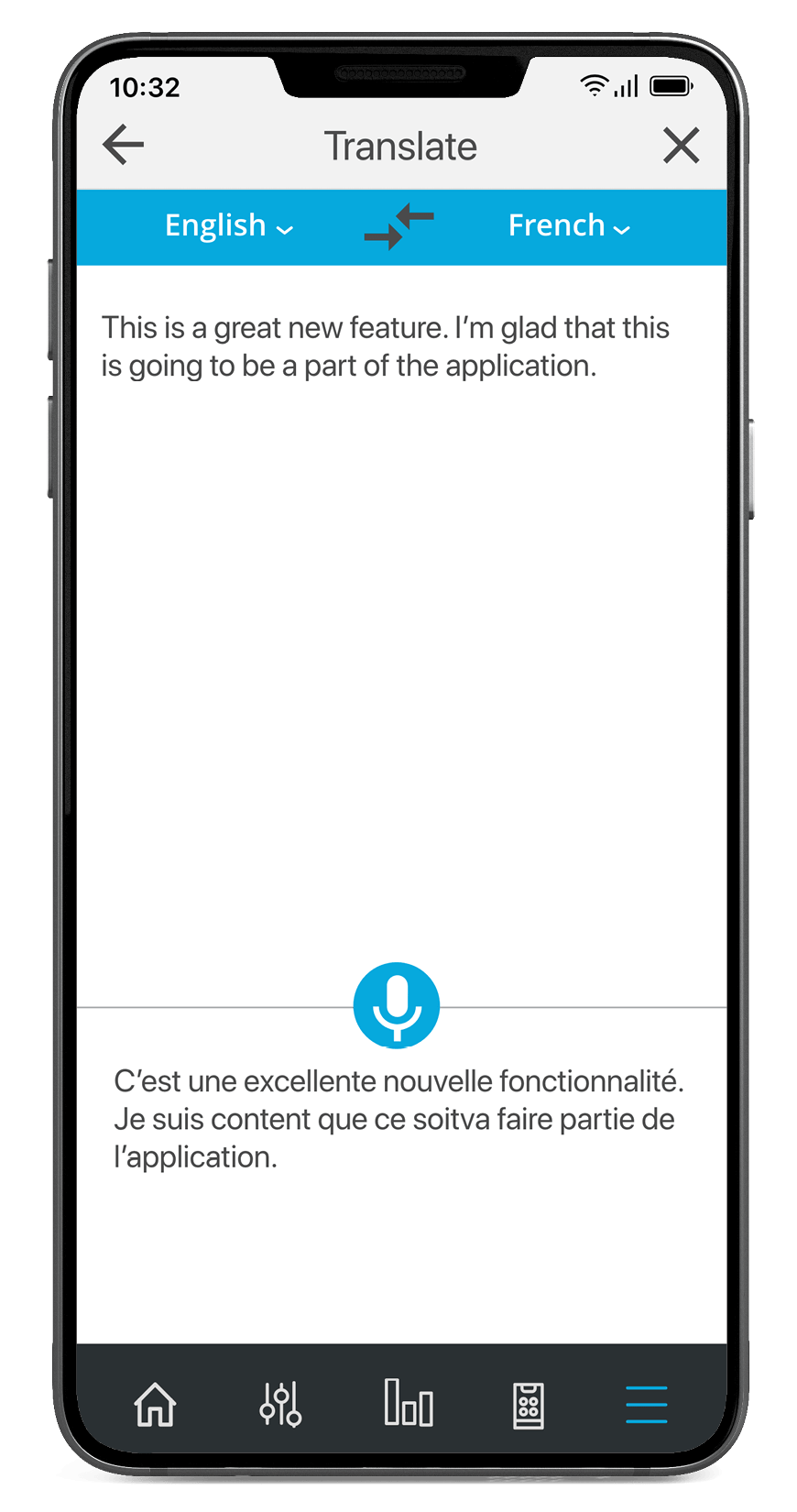Close the Translate screen

point(681,146)
